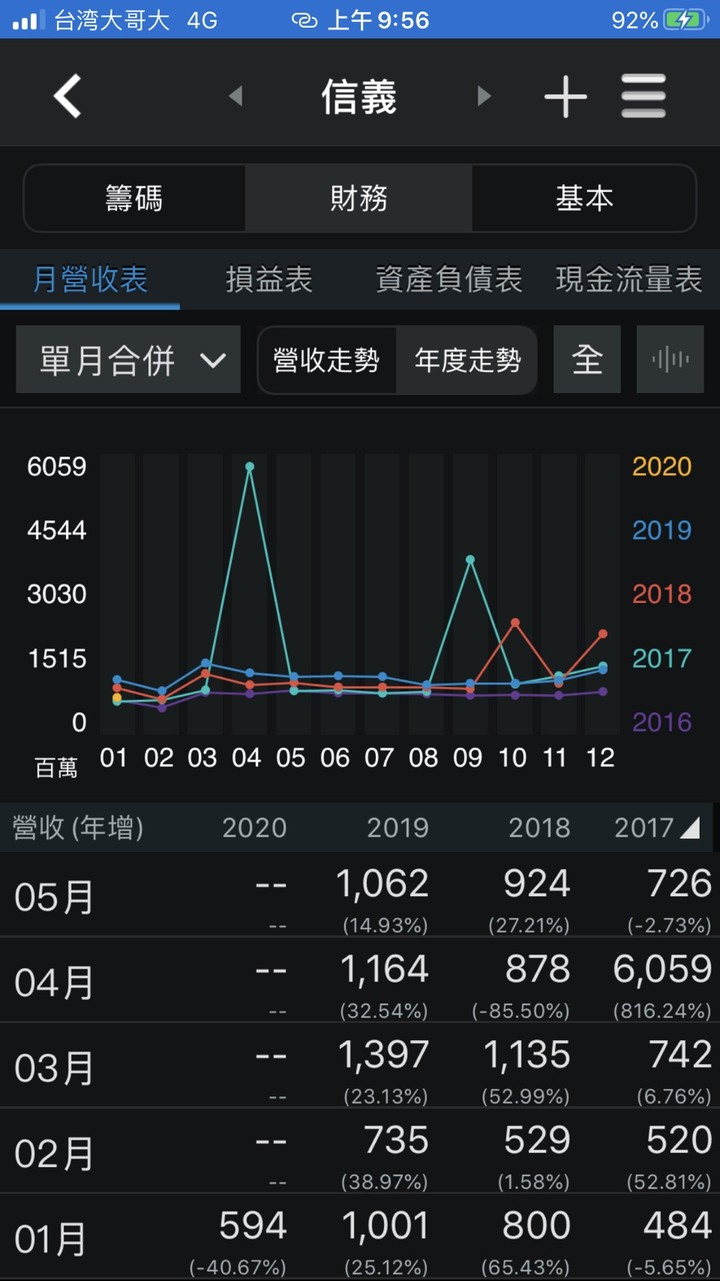Switch chart to 年度走勢
The width and height of the screenshot is (720, 1281).
coord(467,360)
